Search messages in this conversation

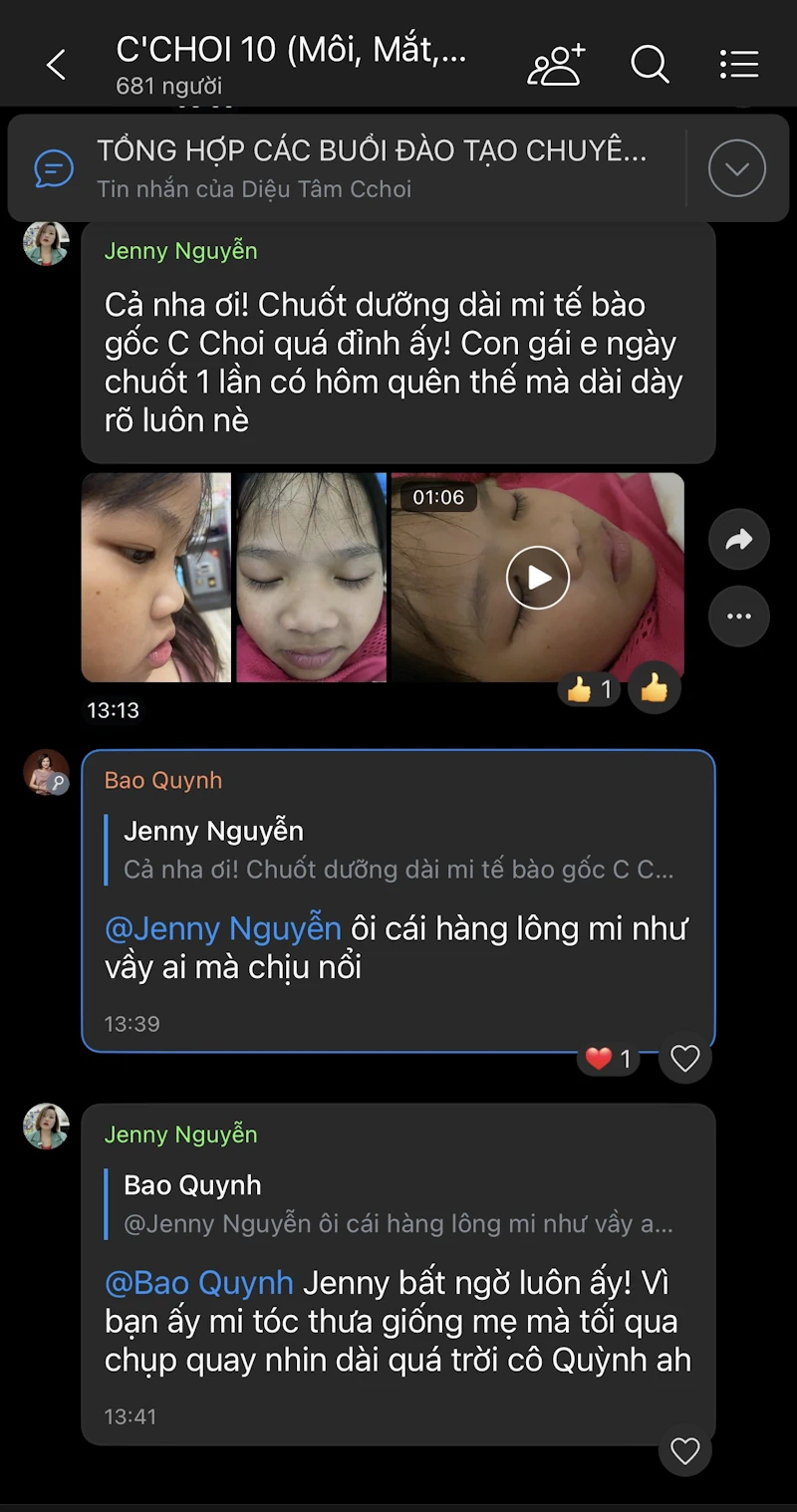pos(650,65)
